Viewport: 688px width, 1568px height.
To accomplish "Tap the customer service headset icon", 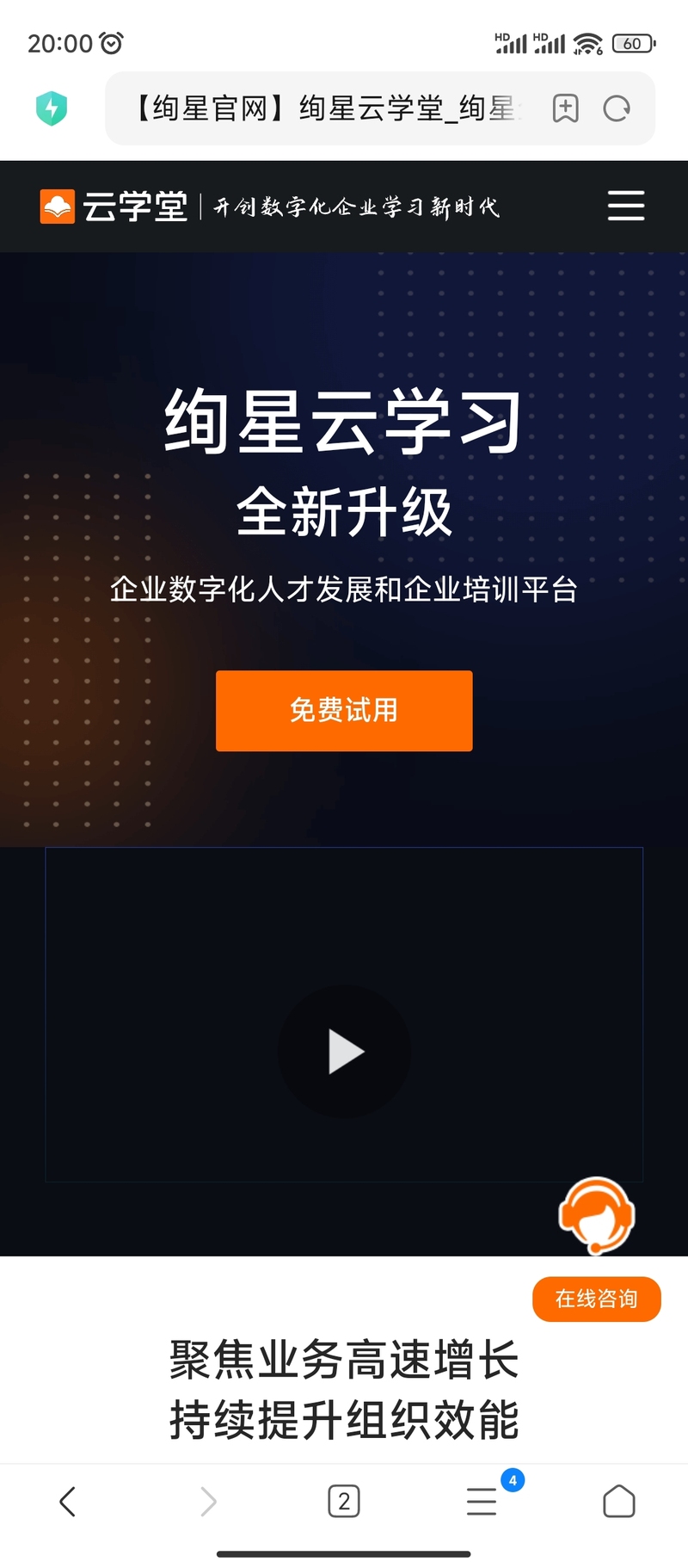I will click(596, 1215).
